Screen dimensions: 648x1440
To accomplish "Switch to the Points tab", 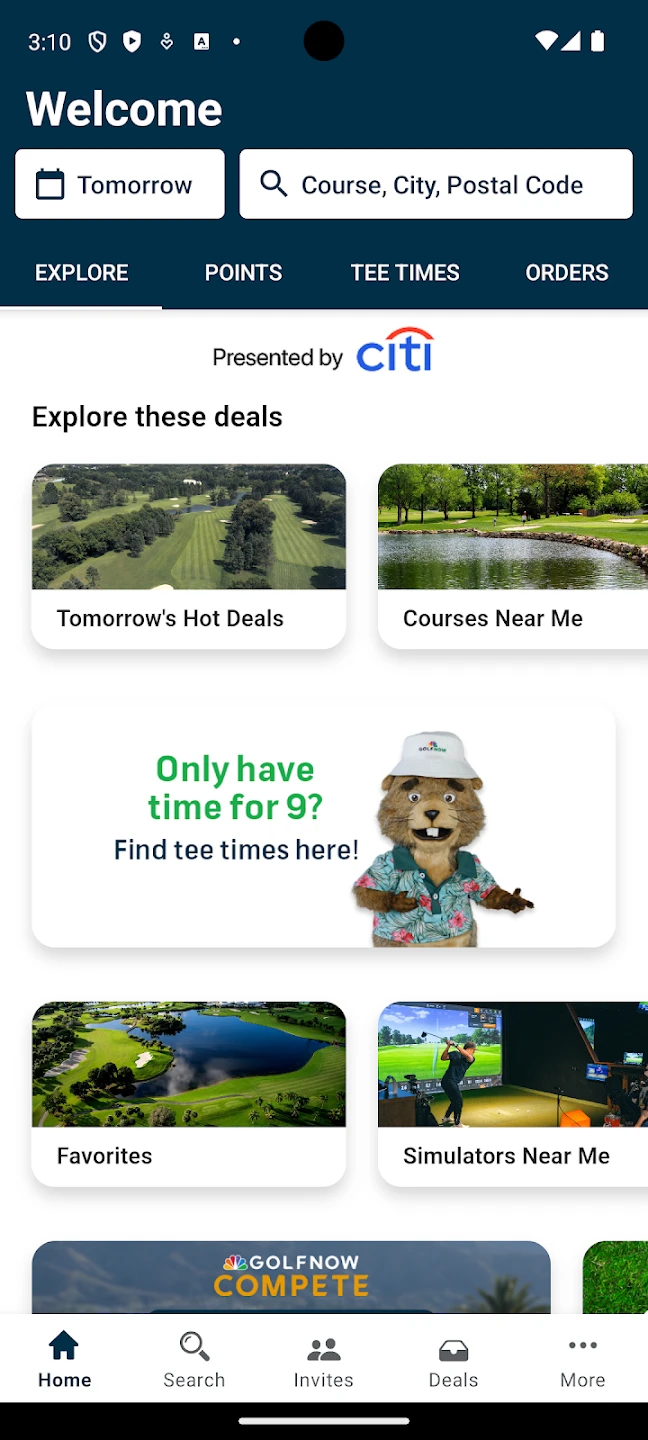I will (243, 273).
